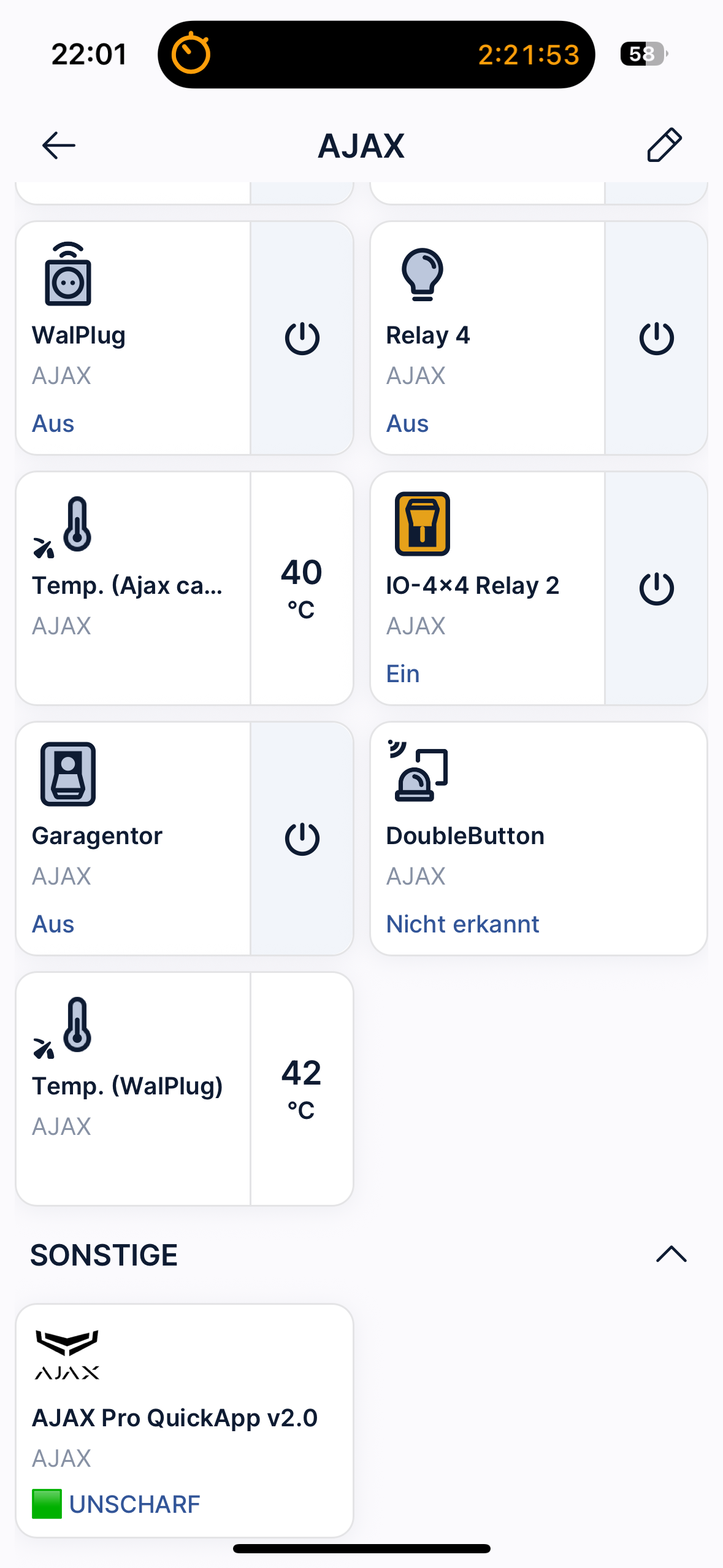723x1568 pixels.
Task: Go back using the arrow icon
Action: [x=59, y=145]
